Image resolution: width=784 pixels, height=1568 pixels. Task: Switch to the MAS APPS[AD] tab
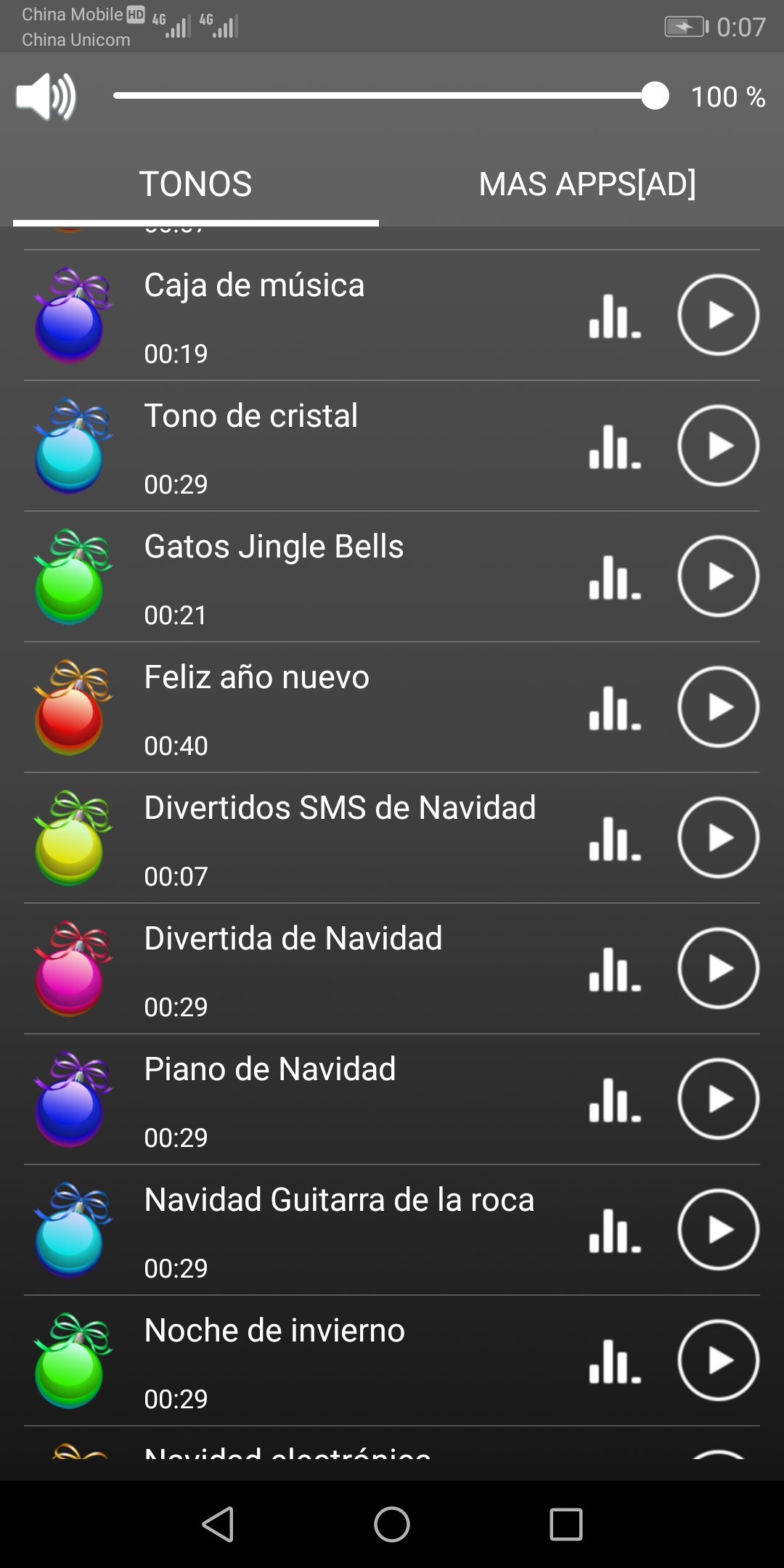click(587, 184)
